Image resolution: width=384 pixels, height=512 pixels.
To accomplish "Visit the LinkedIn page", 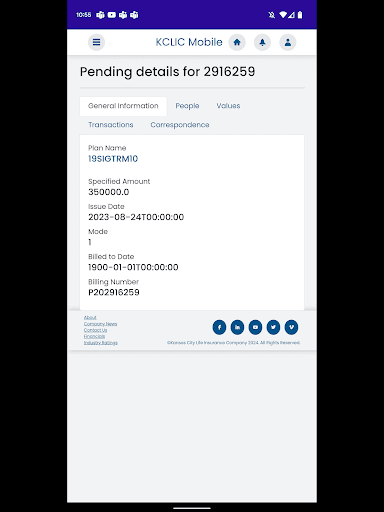I will click(x=237, y=327).
